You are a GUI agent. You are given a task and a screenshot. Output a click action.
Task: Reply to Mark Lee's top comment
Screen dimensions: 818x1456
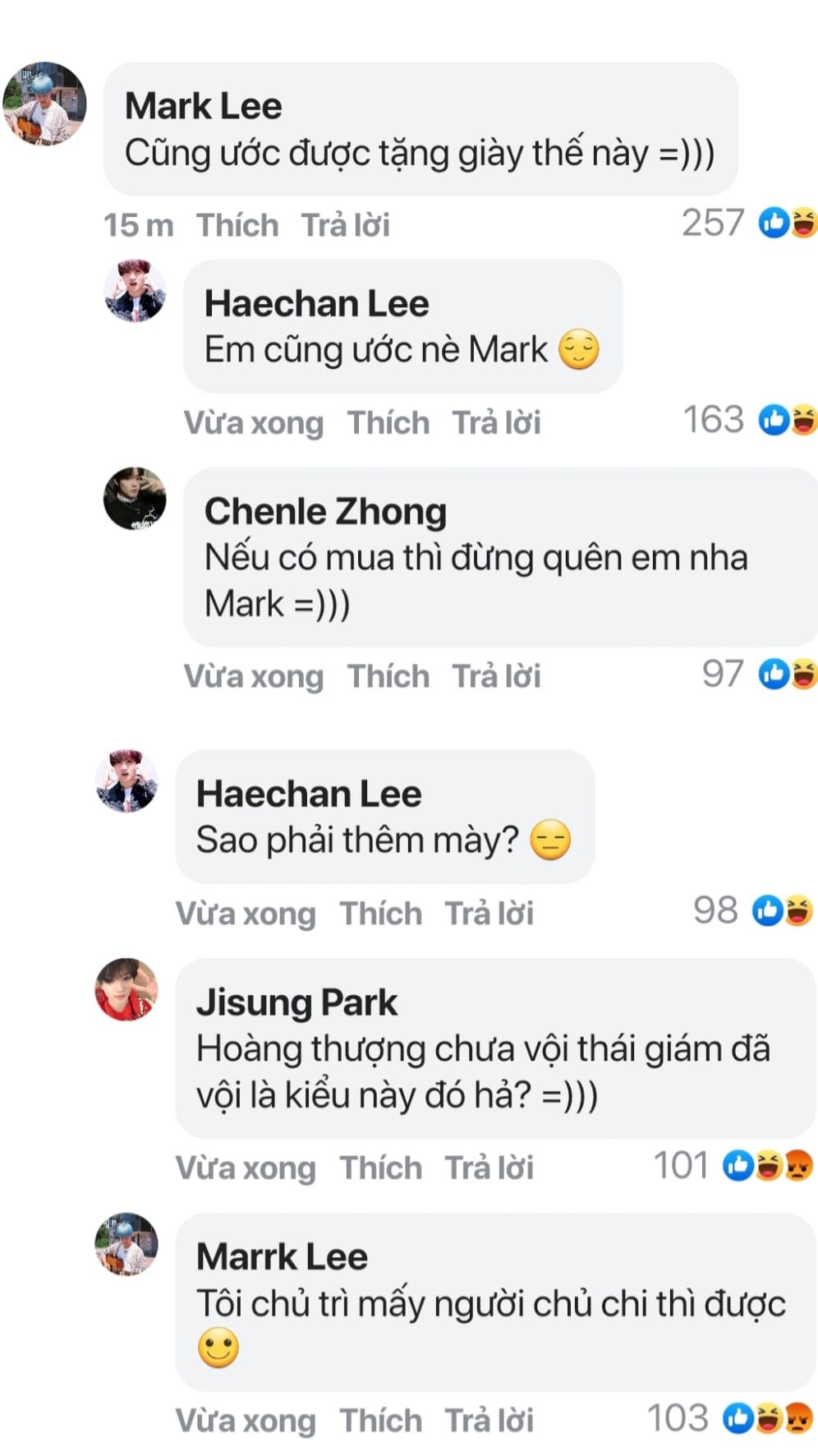(345, 225)
